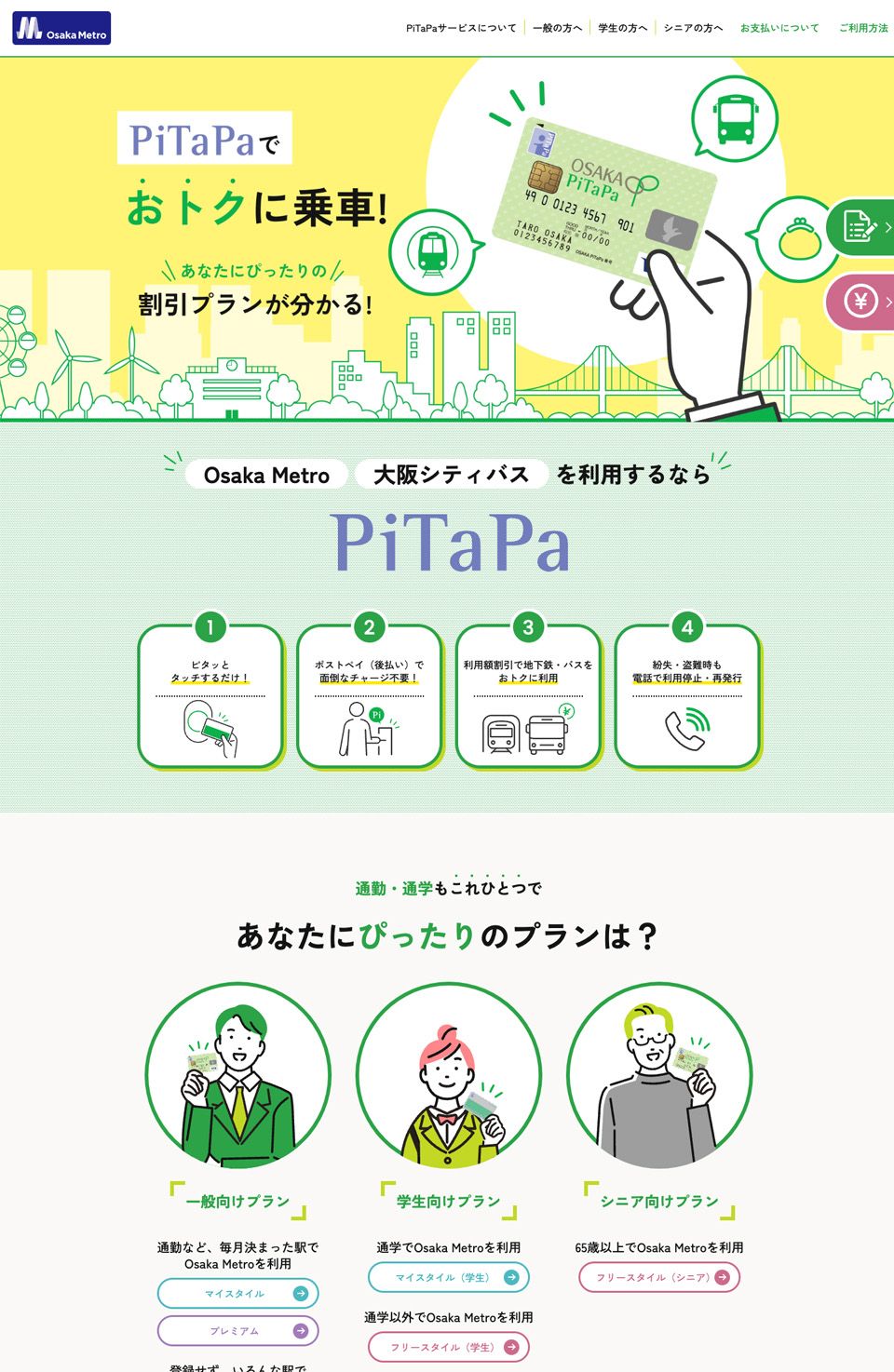Select シニアの方へ in the top menu

pos(693,28)
